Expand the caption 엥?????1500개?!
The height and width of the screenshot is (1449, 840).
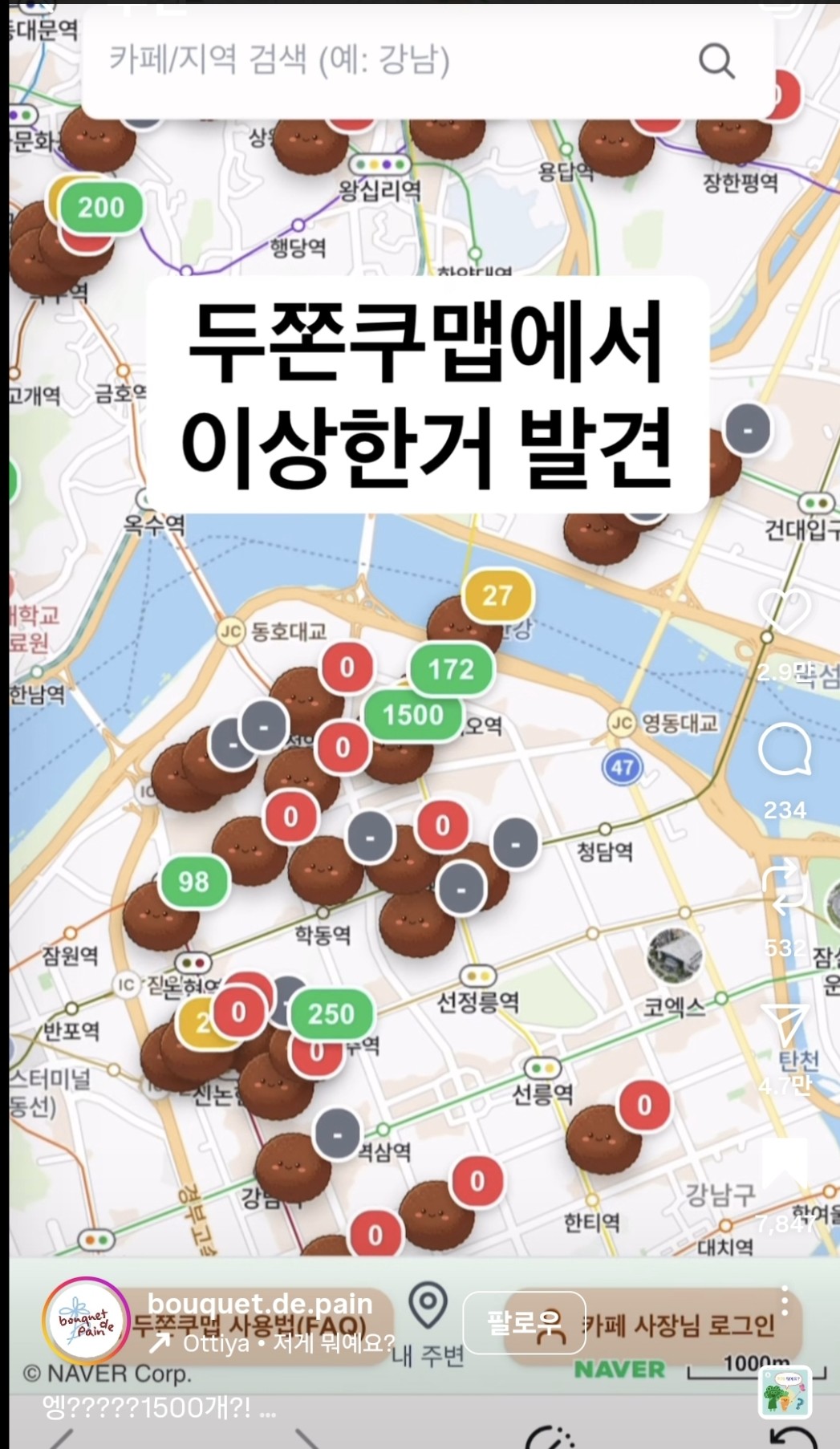(159, 1406)
